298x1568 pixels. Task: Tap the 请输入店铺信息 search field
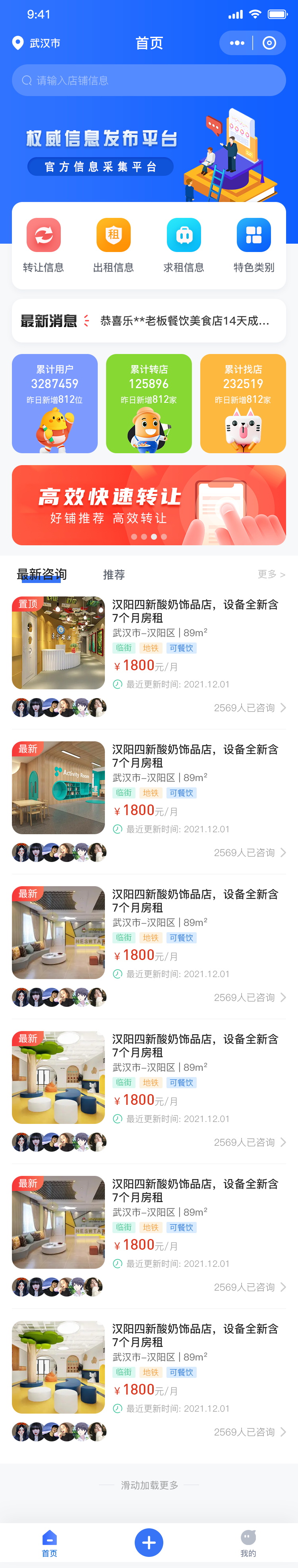[149, 80]
